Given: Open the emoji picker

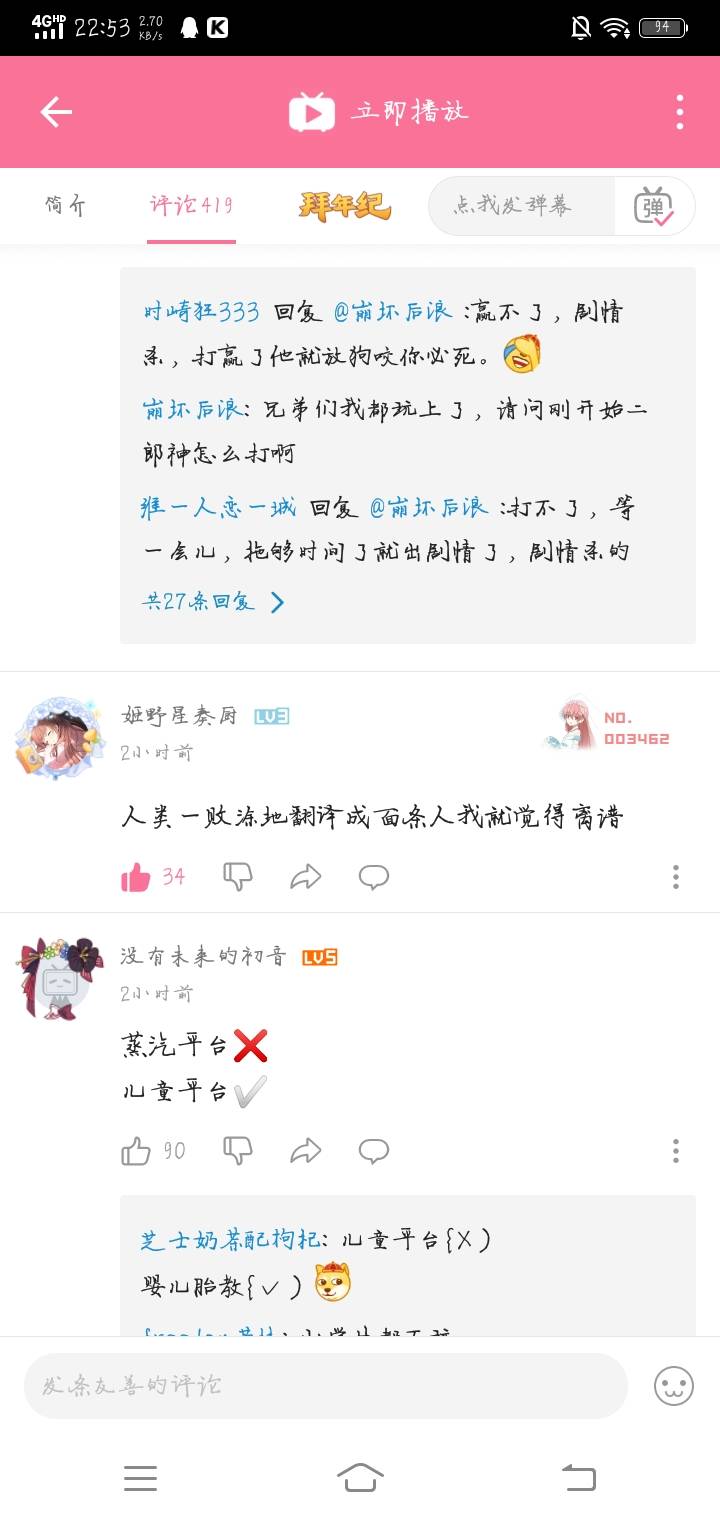Looking at the screenshot, I should tap(674, 1386).
